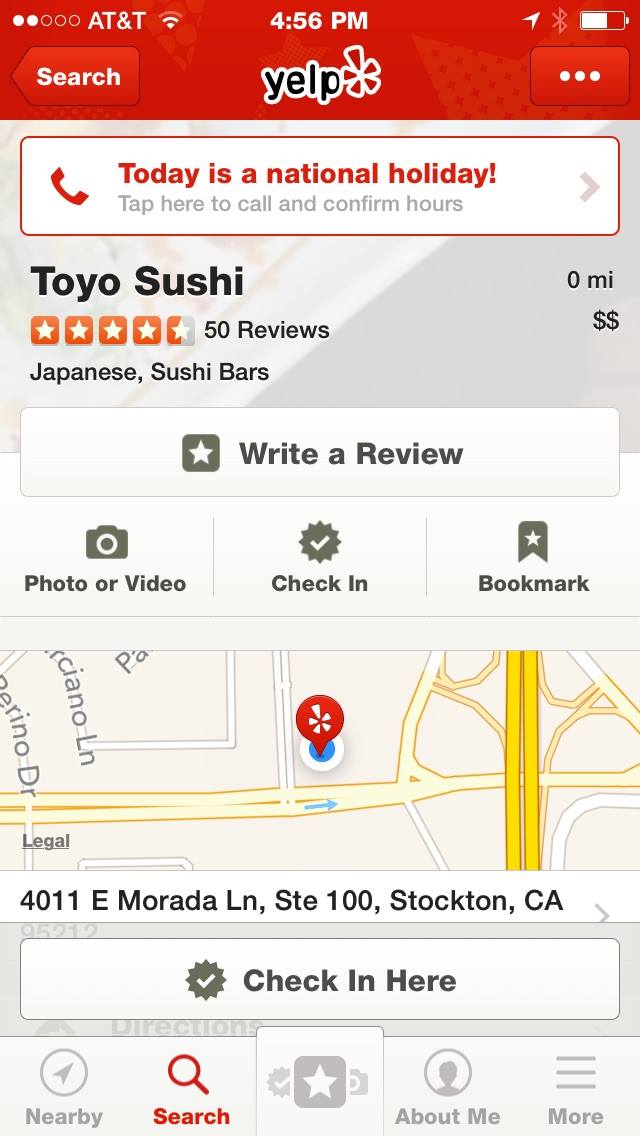Viewport: 640px width, 1136px height.
Task: Tap Check In beside Bookmark
Action: click(320, 558)
